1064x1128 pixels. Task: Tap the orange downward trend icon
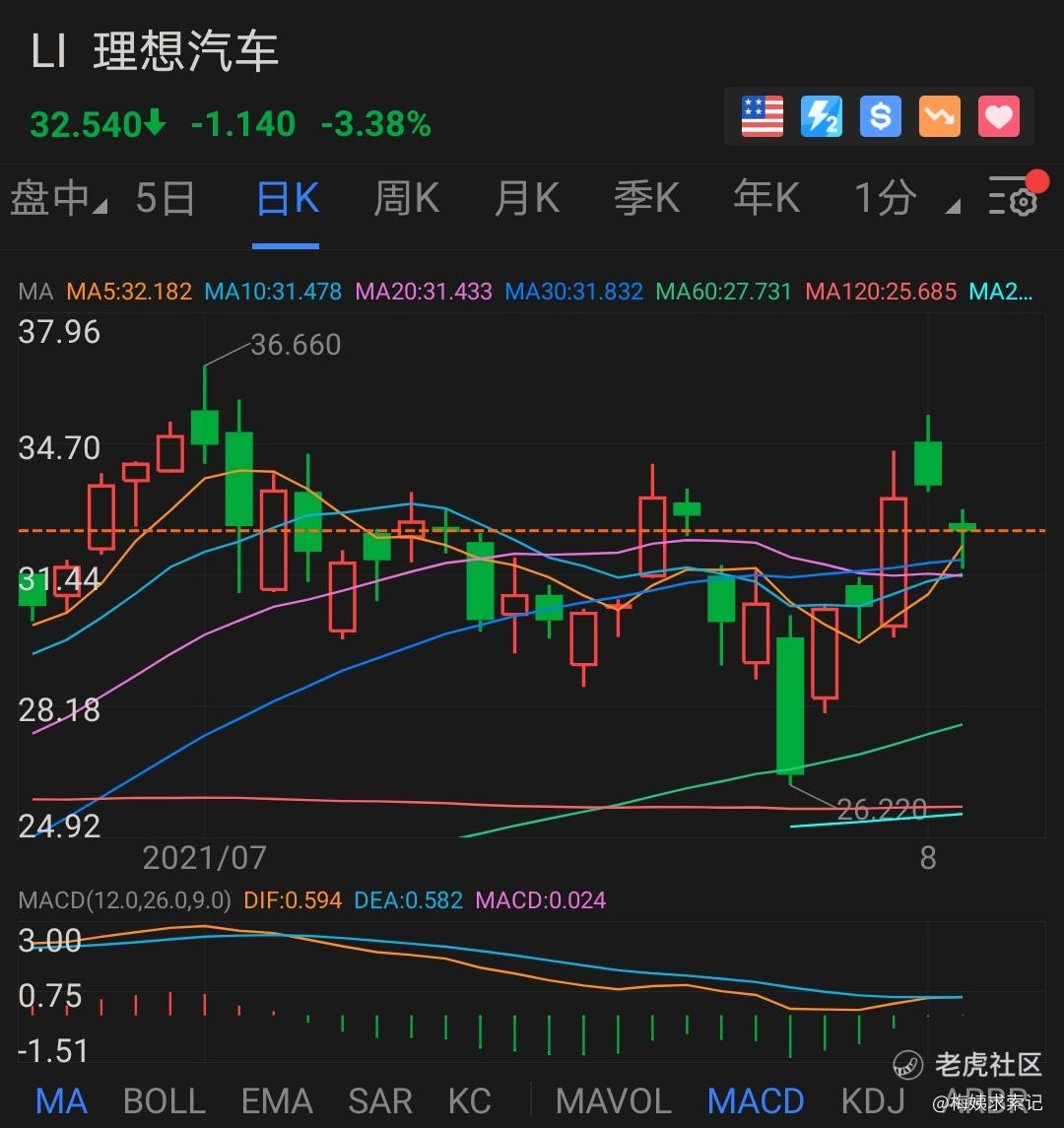tap(939, 117)
